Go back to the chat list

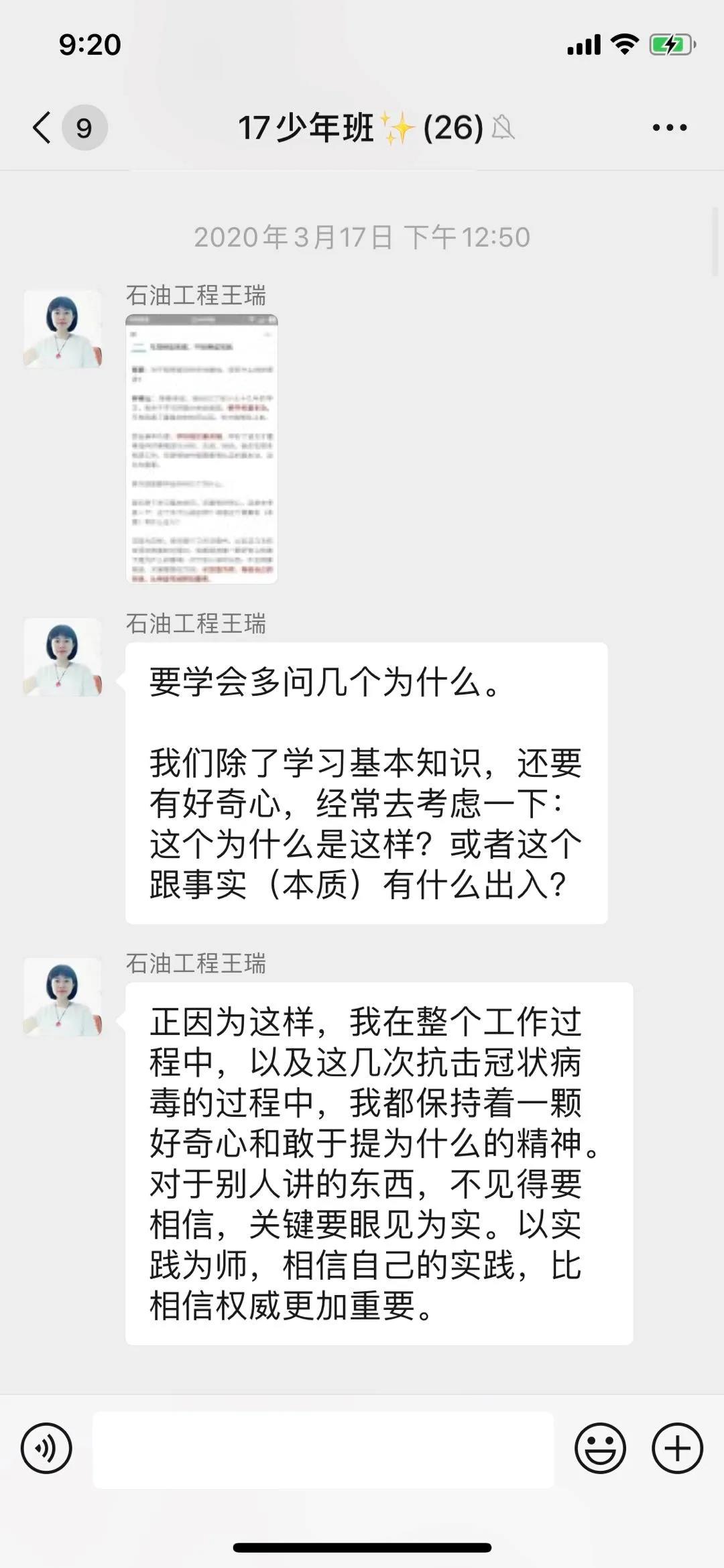coord(43,127)
